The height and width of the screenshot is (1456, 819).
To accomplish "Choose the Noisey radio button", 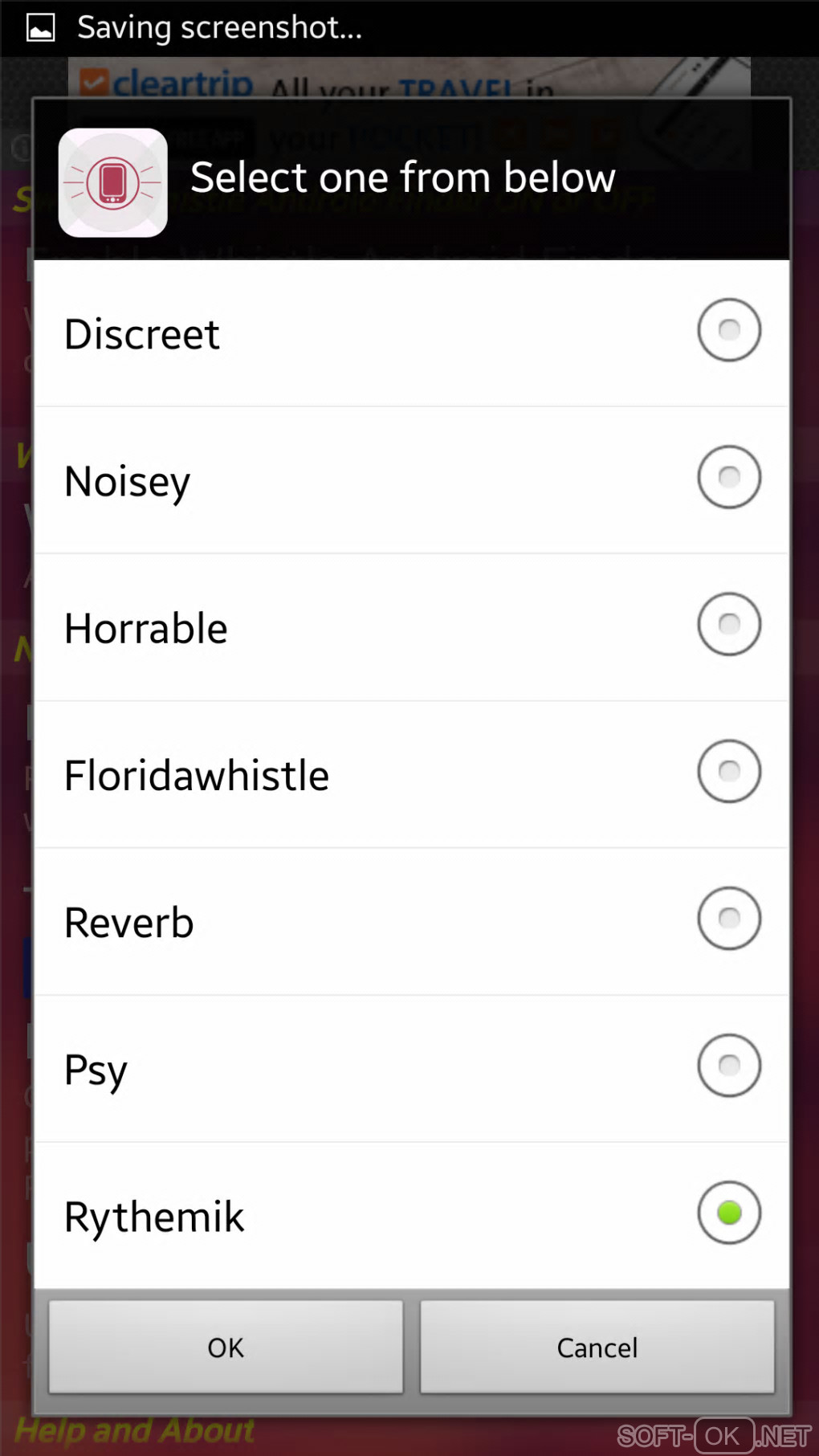I will coord(728,477).
